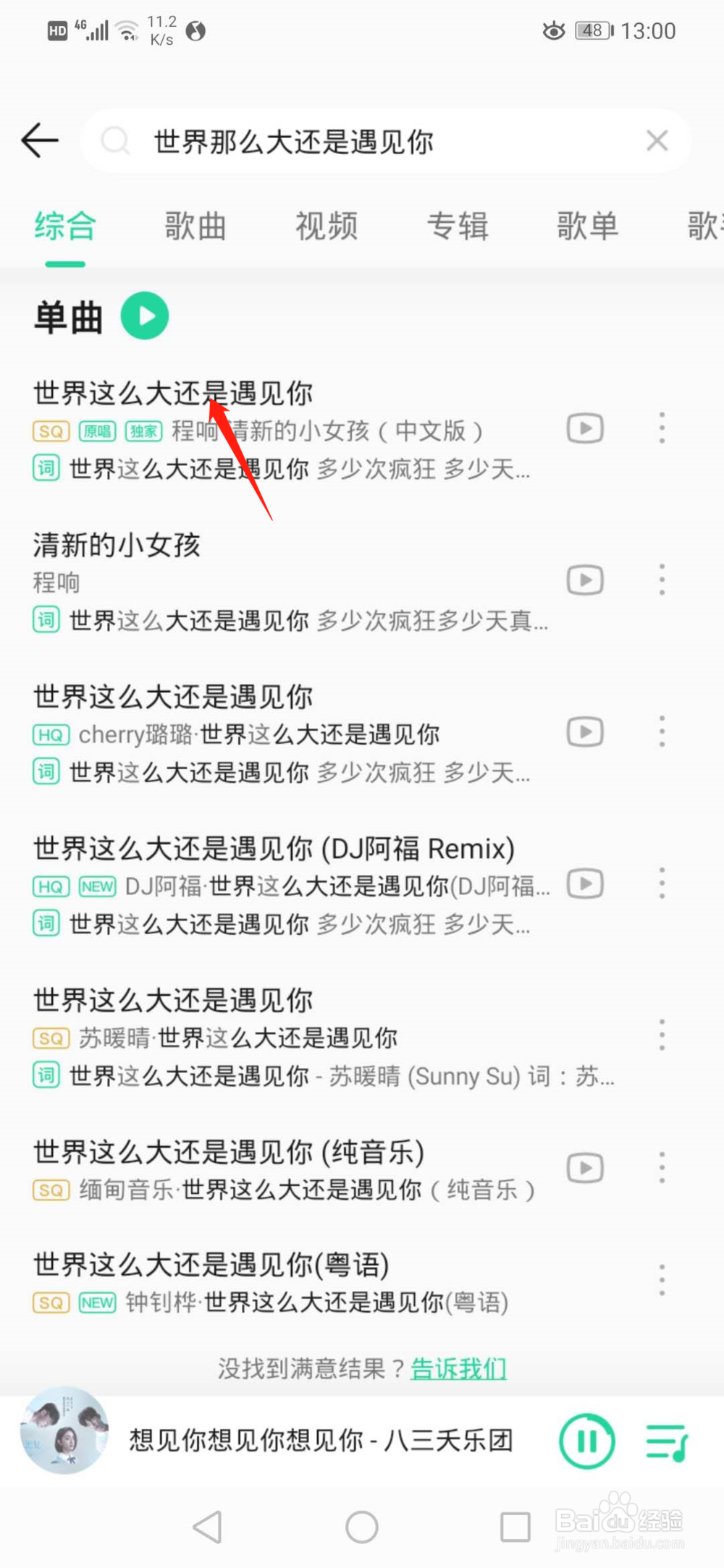724x1568 pixels.
Task: Open the 单曲 section play-all button
Action: pyautogui.click(x=144, y=315)
